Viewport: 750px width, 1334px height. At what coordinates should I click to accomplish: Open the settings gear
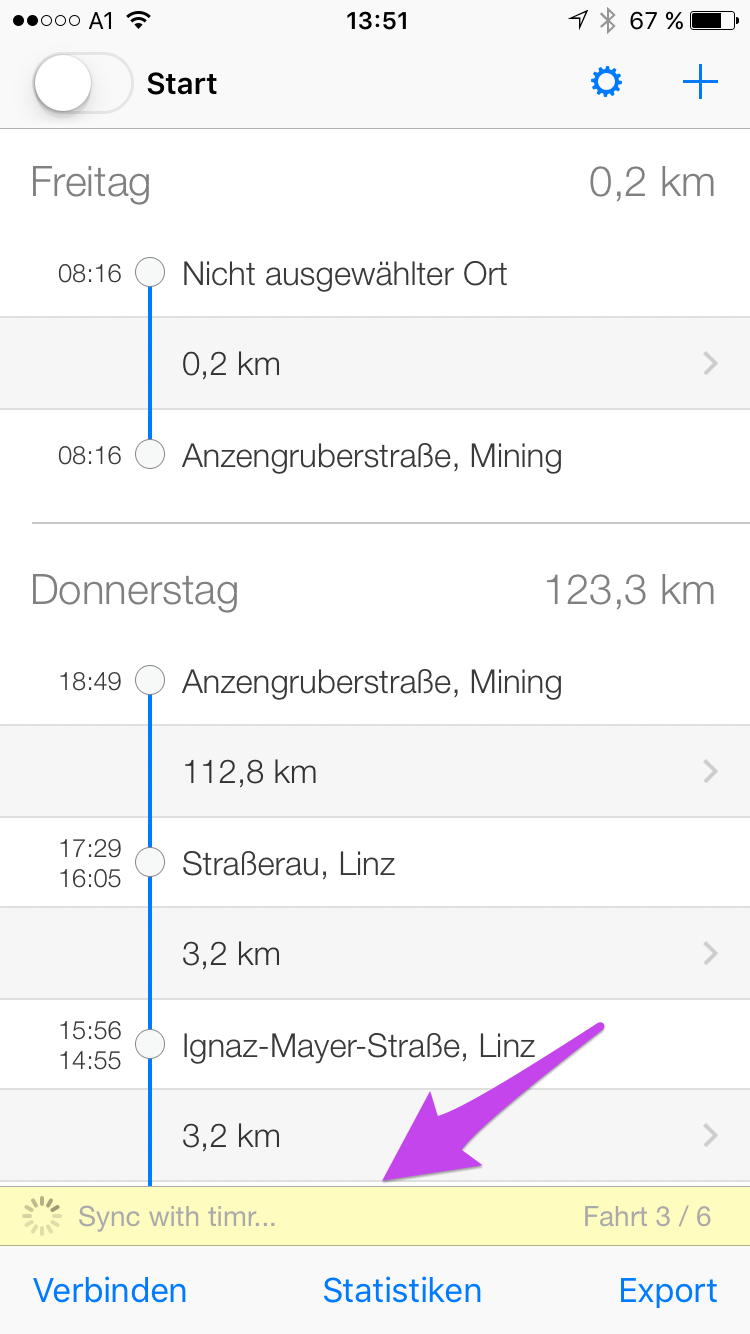click(x=606, y=83)
